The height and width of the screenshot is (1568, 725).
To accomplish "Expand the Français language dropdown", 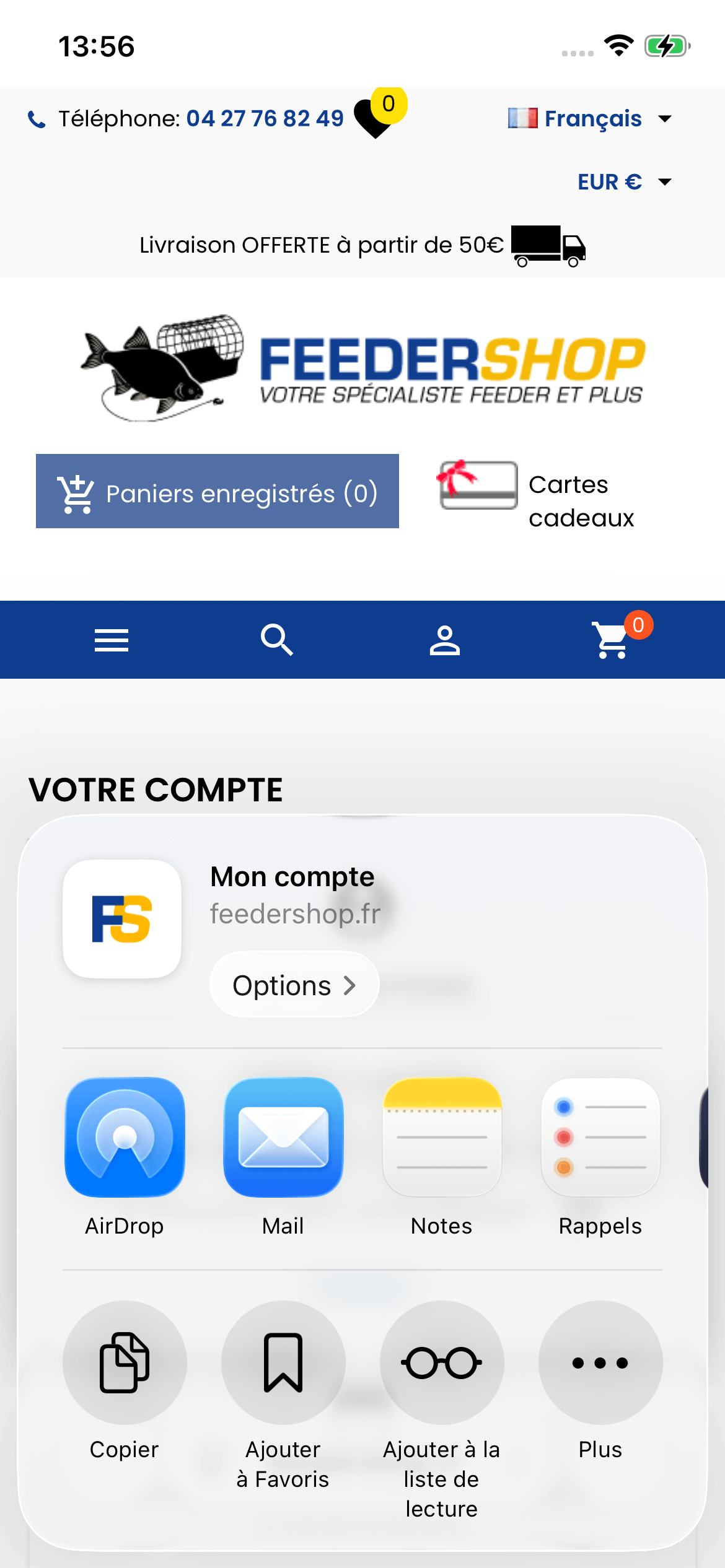I will 590,118.
